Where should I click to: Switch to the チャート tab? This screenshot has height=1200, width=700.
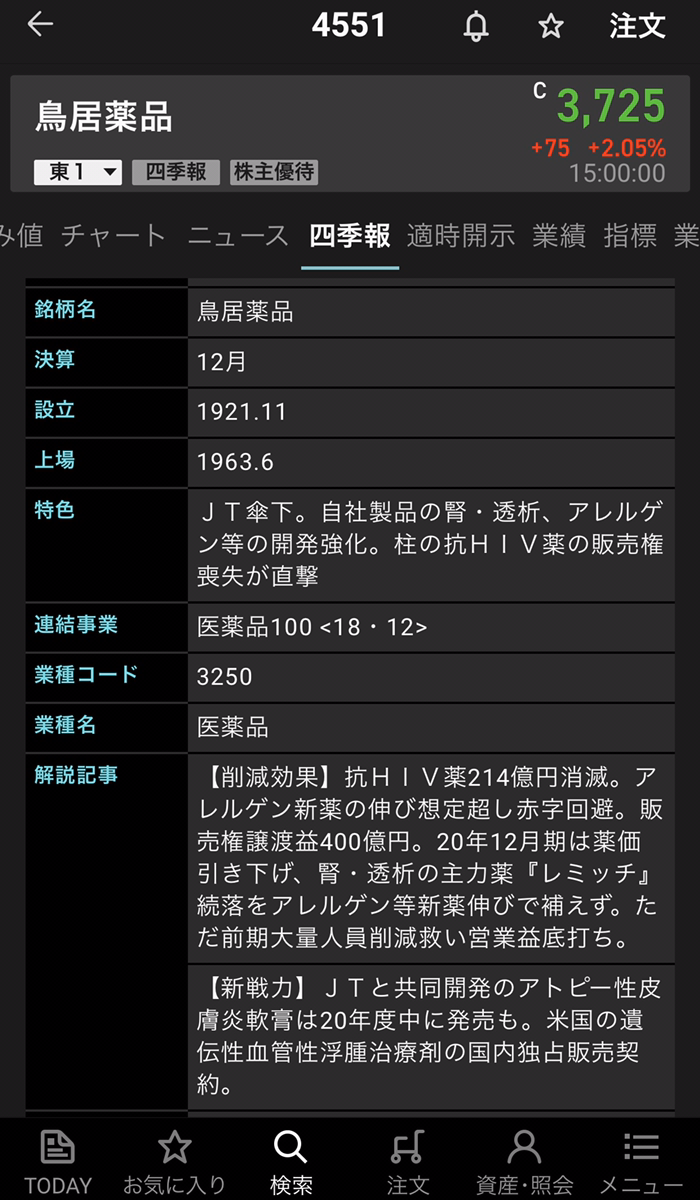tap(113, 236)
